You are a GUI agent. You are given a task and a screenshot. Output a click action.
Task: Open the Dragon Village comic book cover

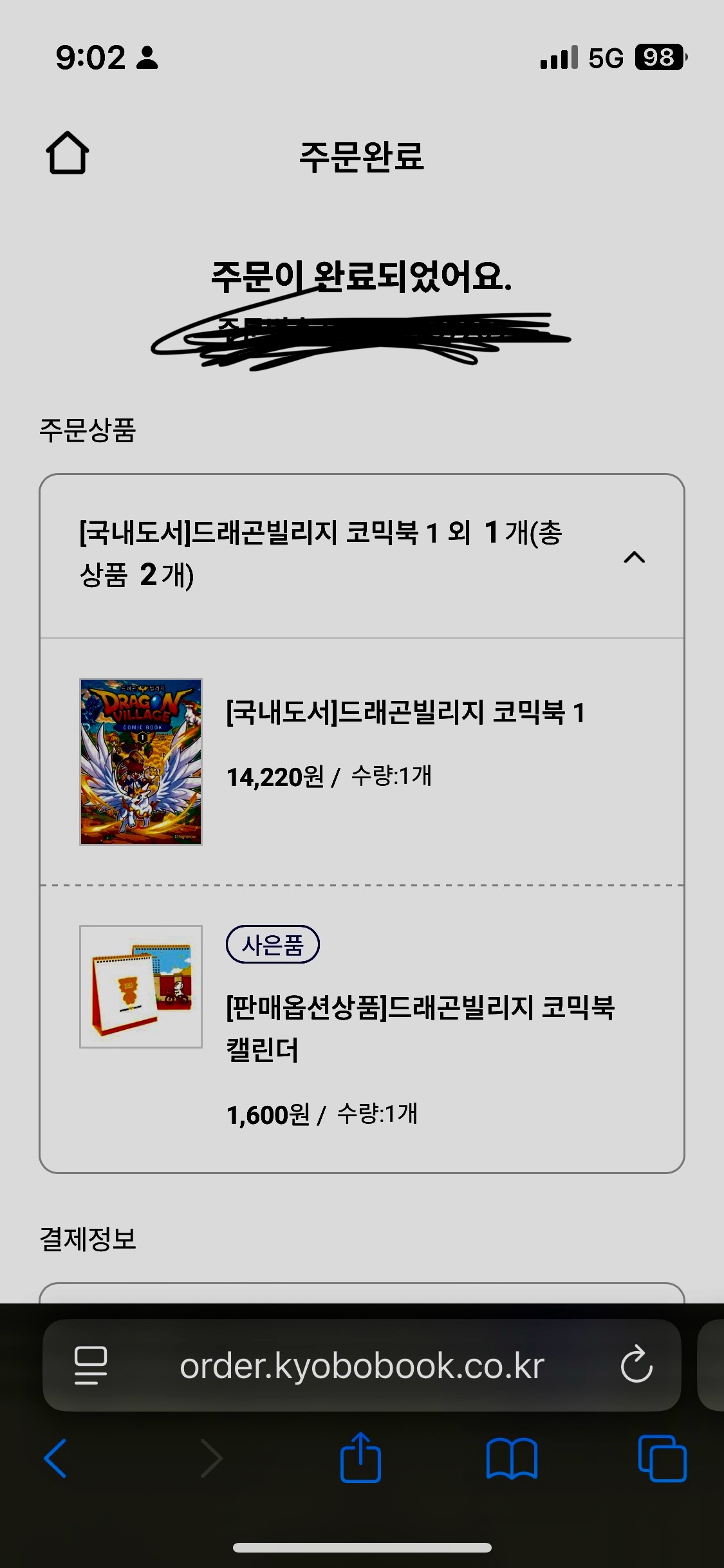(141, 761)
